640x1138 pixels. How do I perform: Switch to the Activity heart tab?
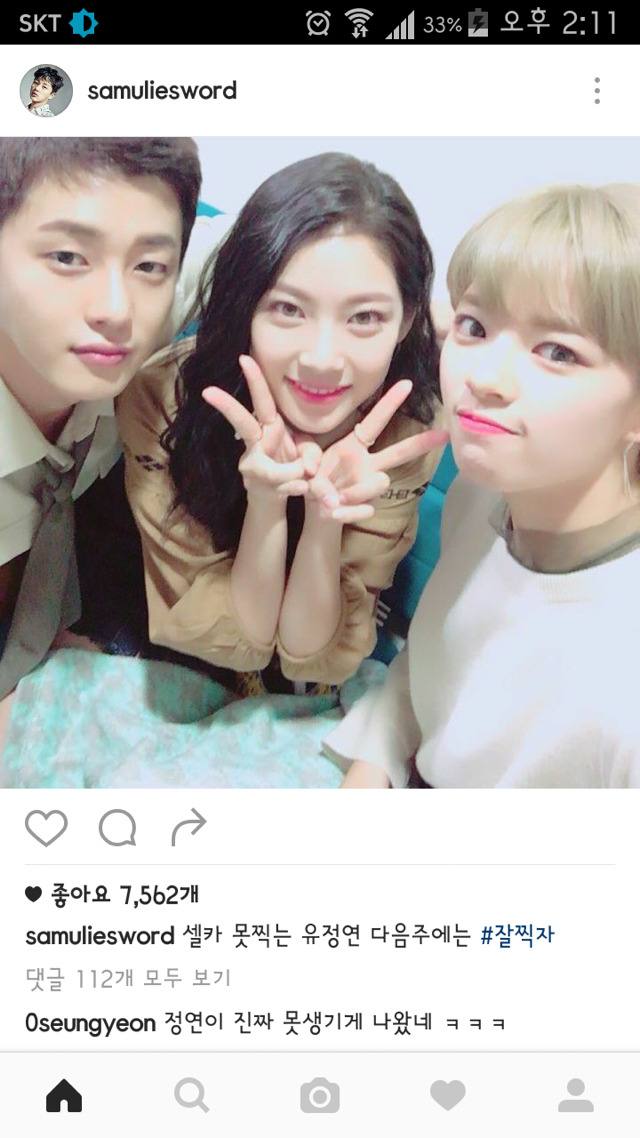point(448,1095)
